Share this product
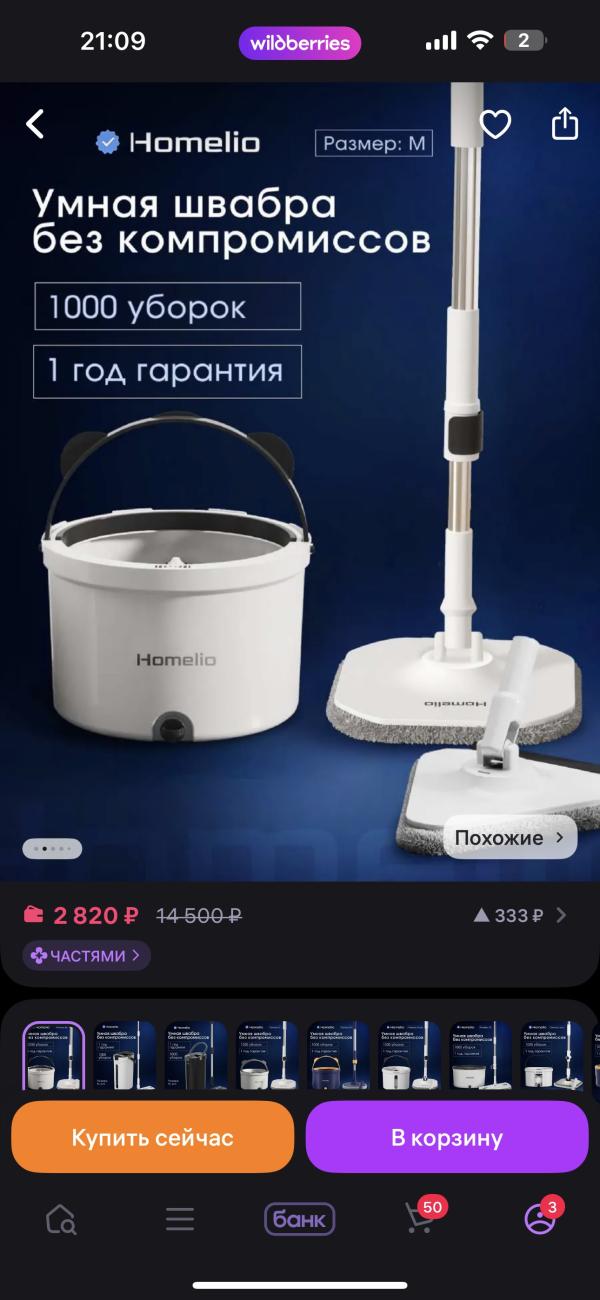This screenshot has width=600, height=1300. click(x=565, y=124)
